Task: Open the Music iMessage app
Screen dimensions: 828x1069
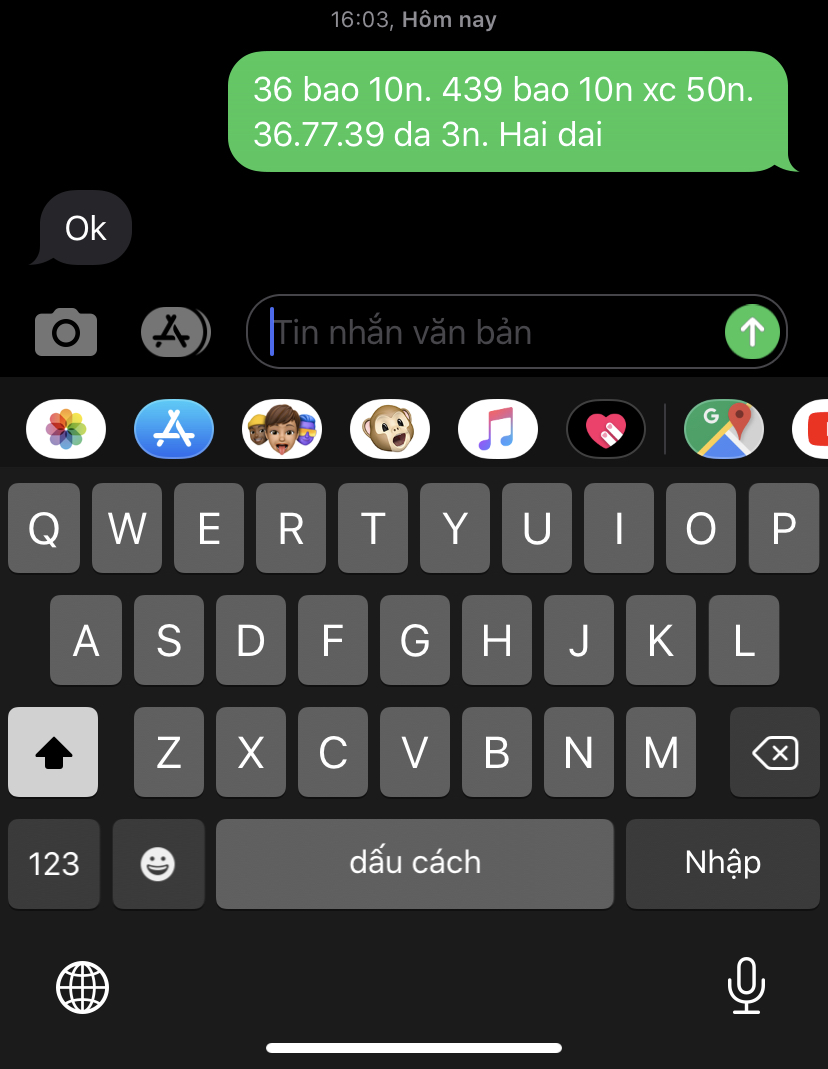Action: 498,429
